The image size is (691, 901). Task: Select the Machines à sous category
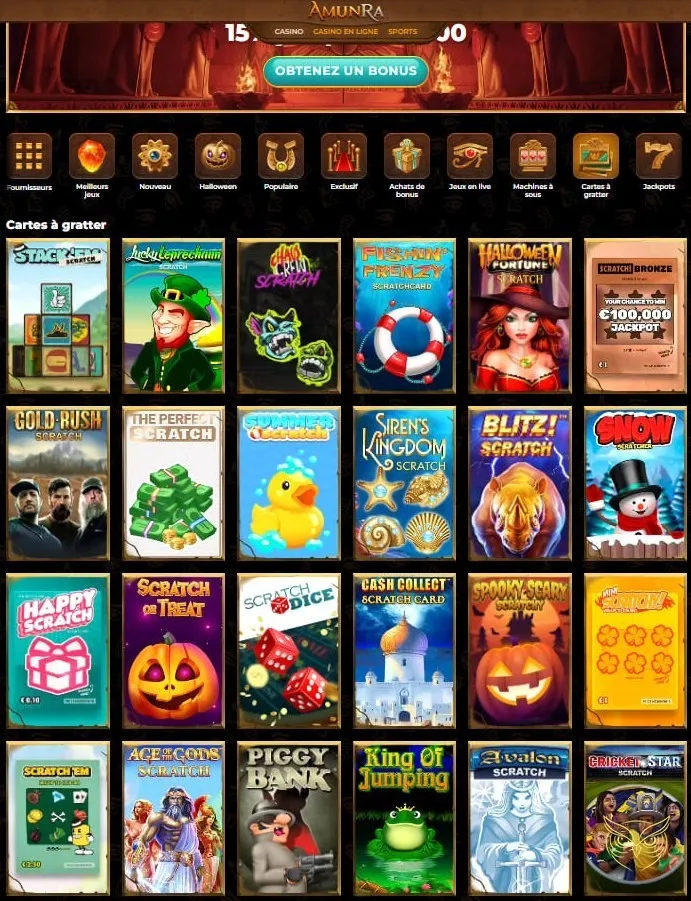point(532,157)
